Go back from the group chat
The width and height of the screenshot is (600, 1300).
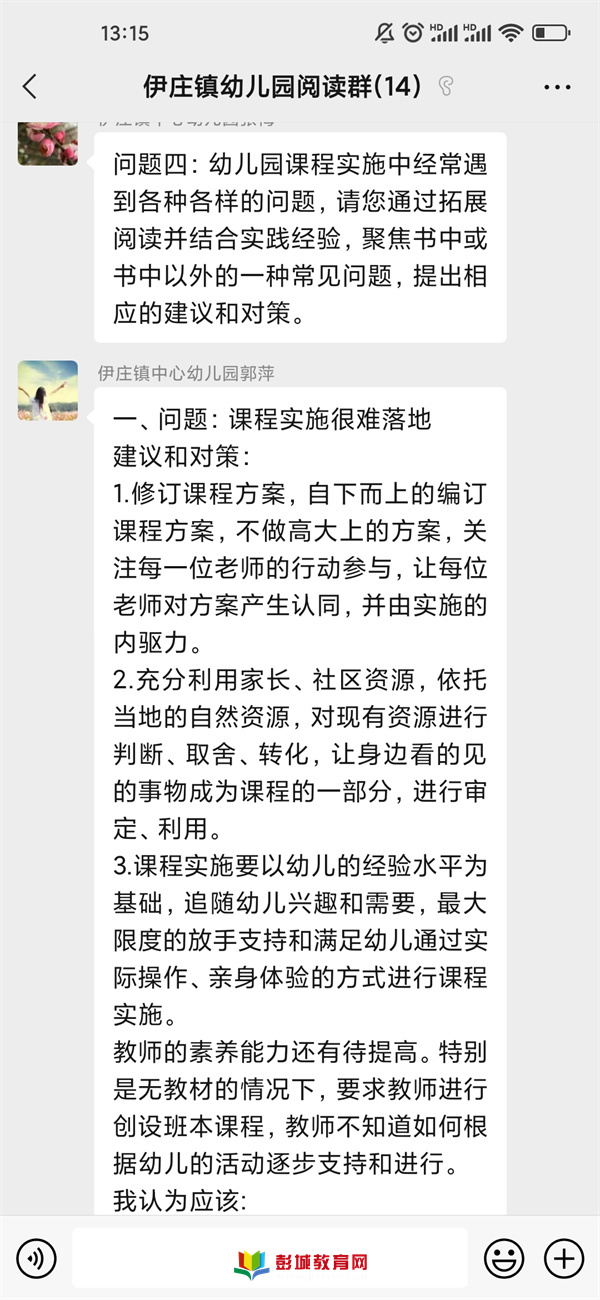tap(30, 87)
